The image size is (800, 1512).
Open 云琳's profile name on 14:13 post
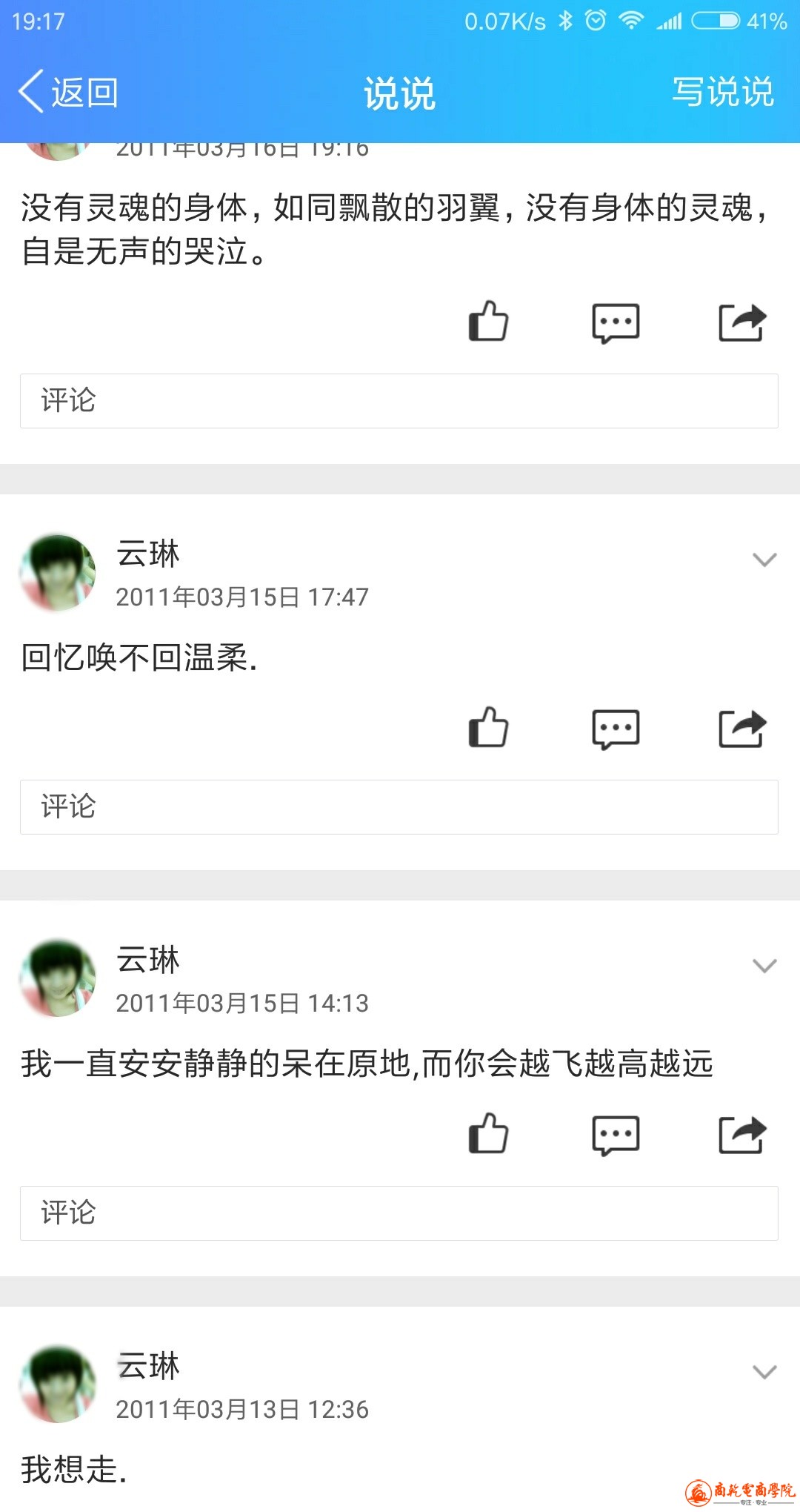pyautogui.click(x=148, y=960)
